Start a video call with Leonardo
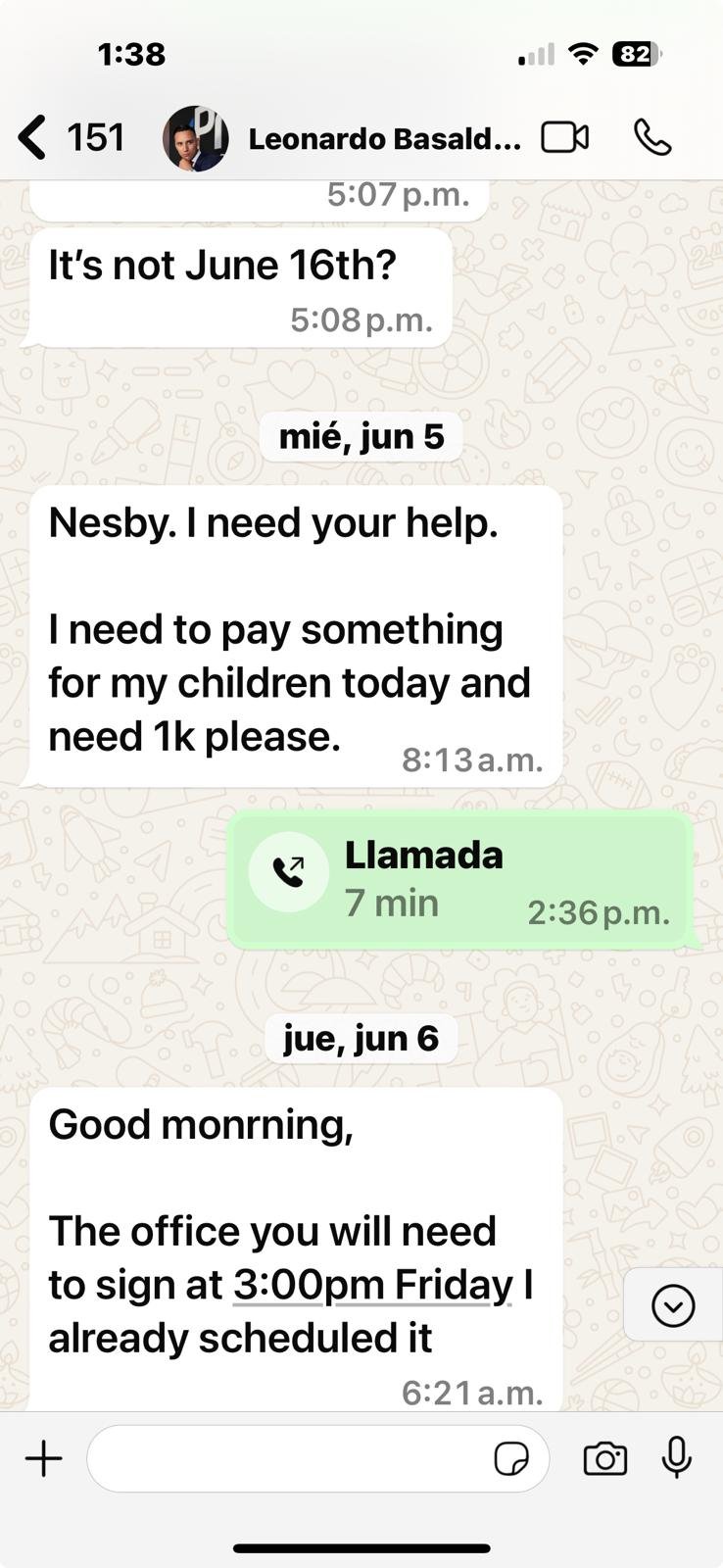The width and height of the screenshot is (723, 1568). tap(565, 137)
